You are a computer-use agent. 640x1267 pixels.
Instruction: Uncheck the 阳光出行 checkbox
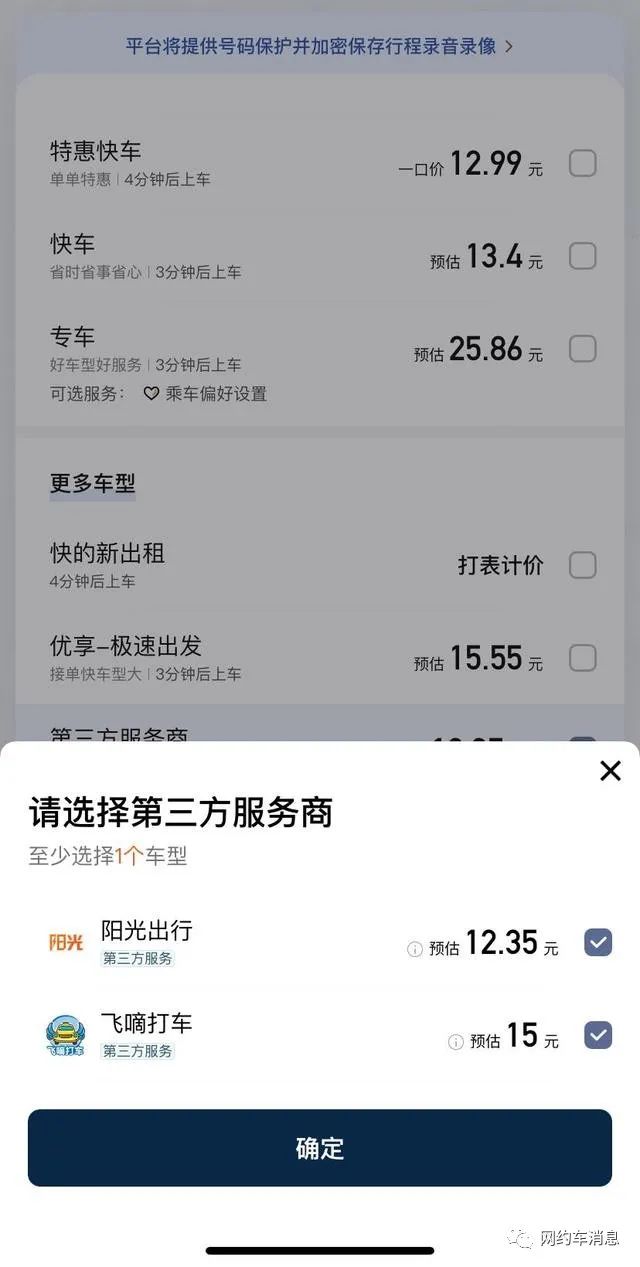coord(598,942)
